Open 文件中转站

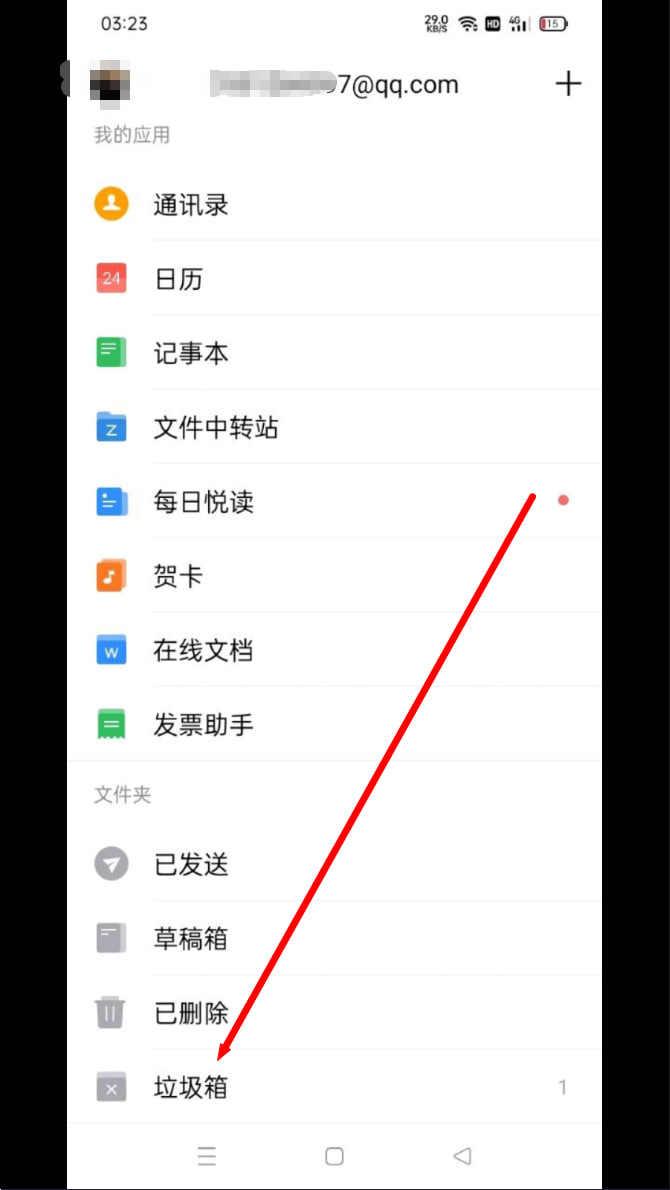click(x=215, y=428)
